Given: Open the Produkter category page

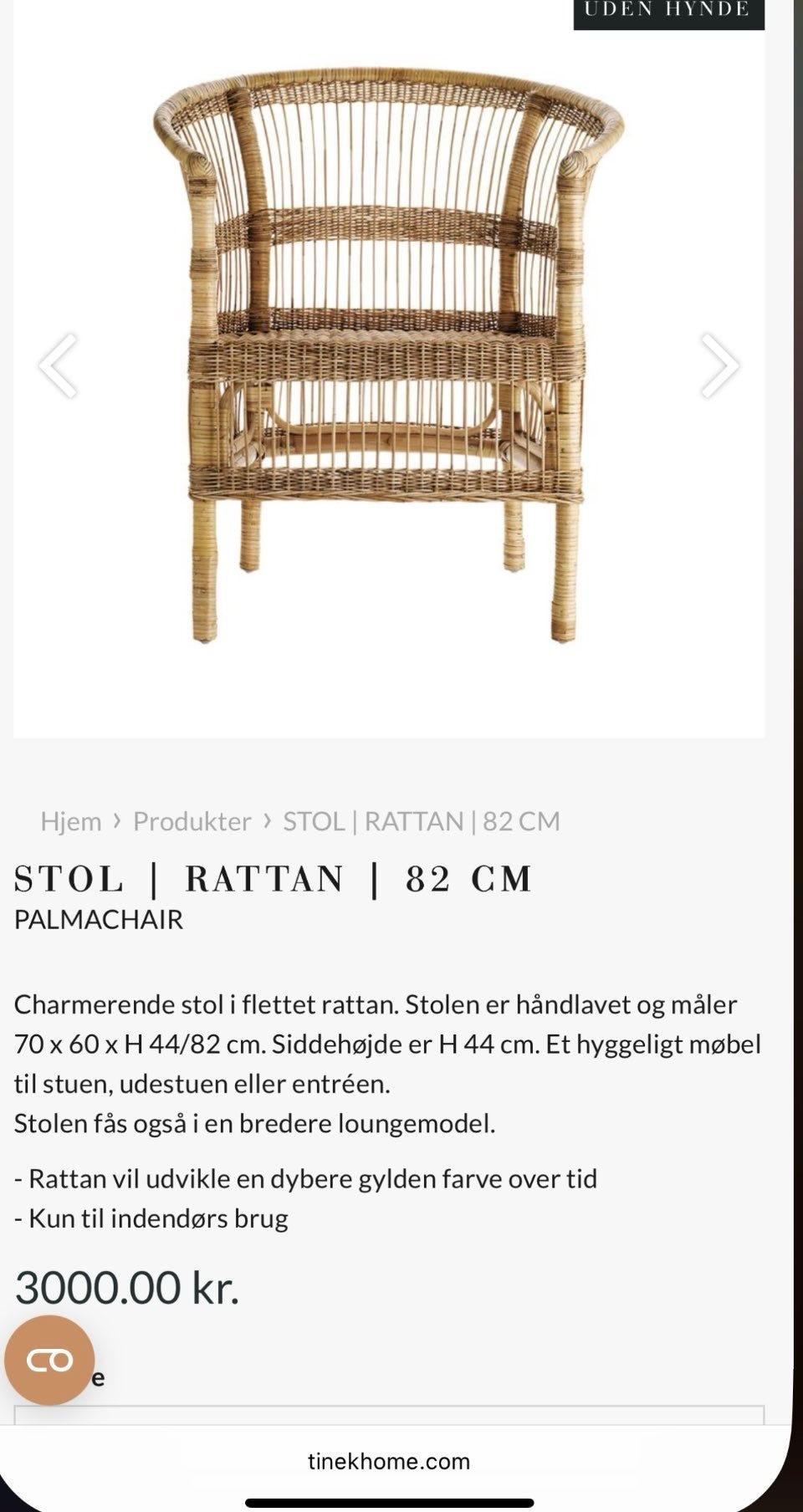Looking at the screenshot, I should pos(193,822).
